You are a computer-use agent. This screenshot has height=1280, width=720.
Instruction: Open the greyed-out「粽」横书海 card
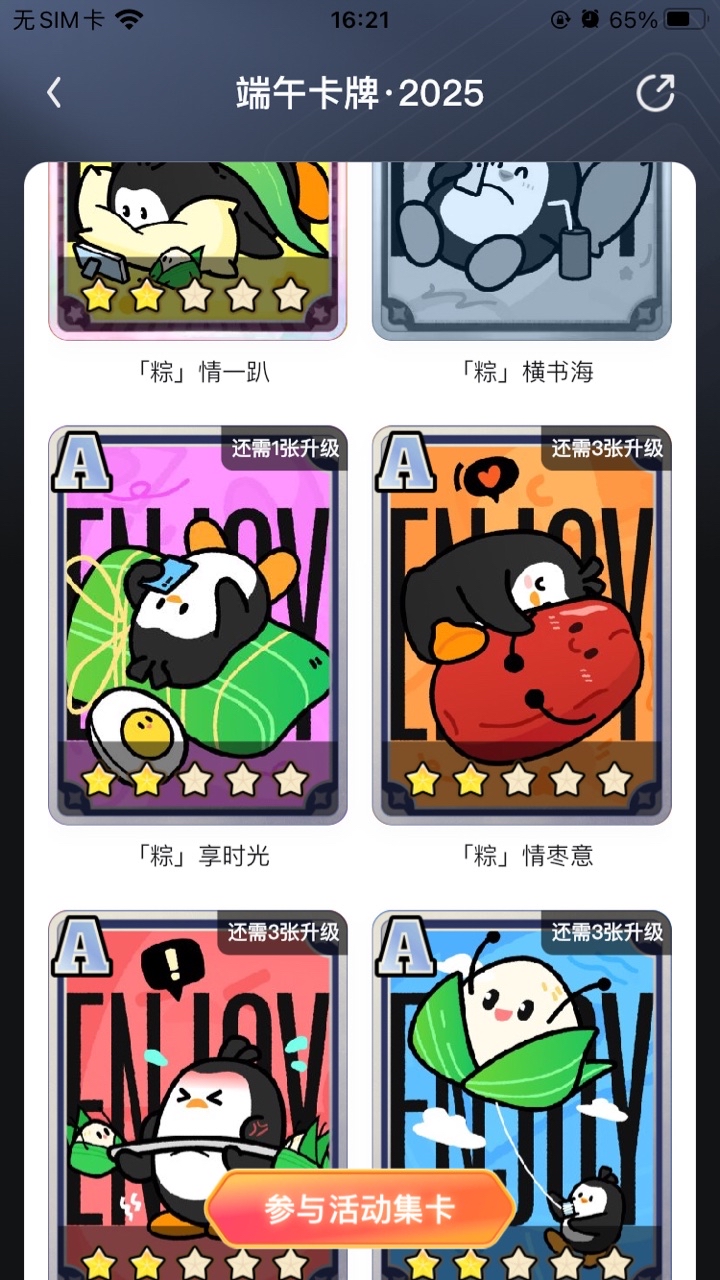point(522,251)
